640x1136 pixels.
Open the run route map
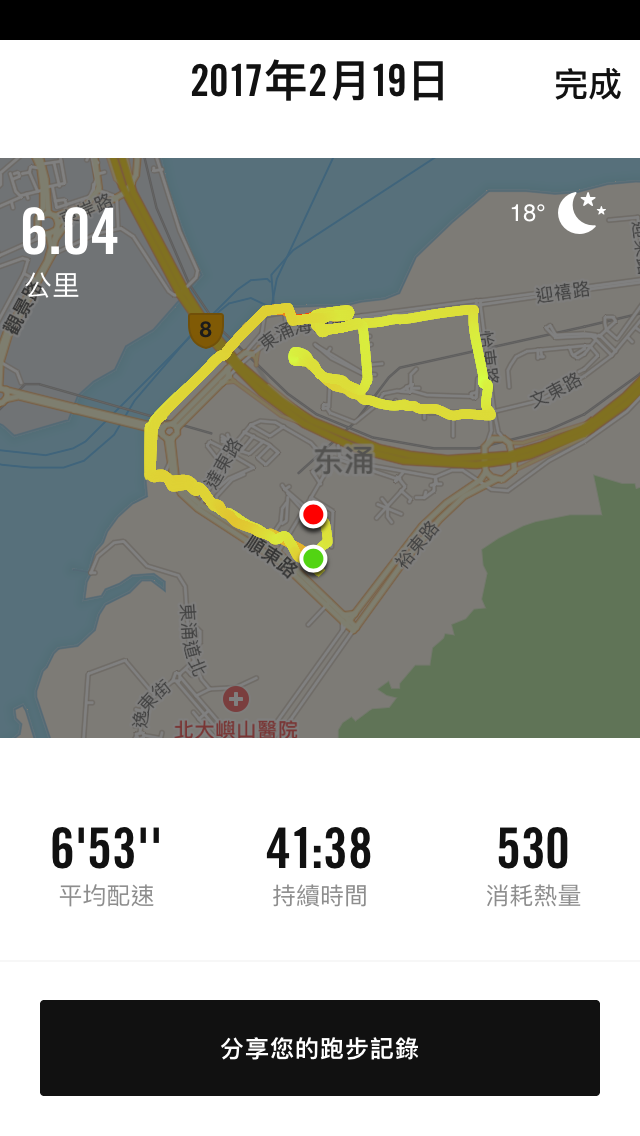click(320, 448)
